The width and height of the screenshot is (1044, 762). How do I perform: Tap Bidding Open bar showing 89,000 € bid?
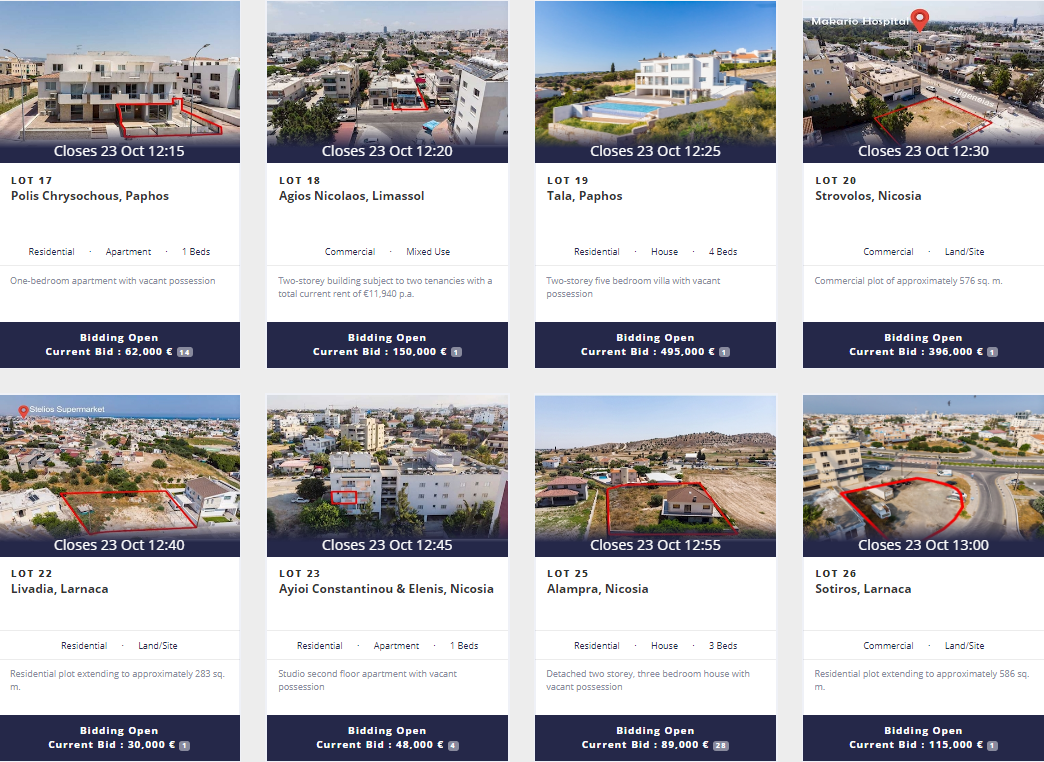pyautogui.click(x=655, y=738)
